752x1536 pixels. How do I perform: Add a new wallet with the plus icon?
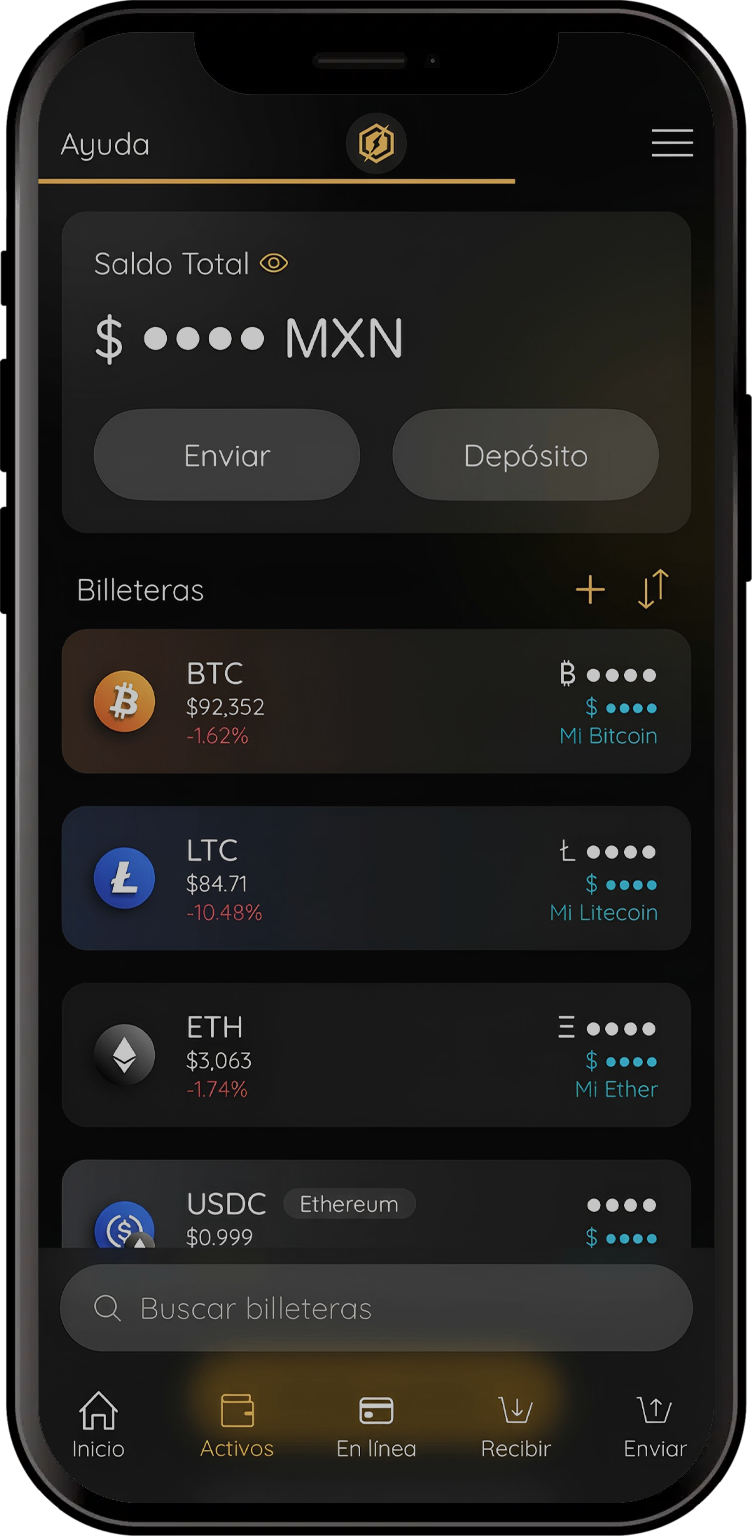590,590
